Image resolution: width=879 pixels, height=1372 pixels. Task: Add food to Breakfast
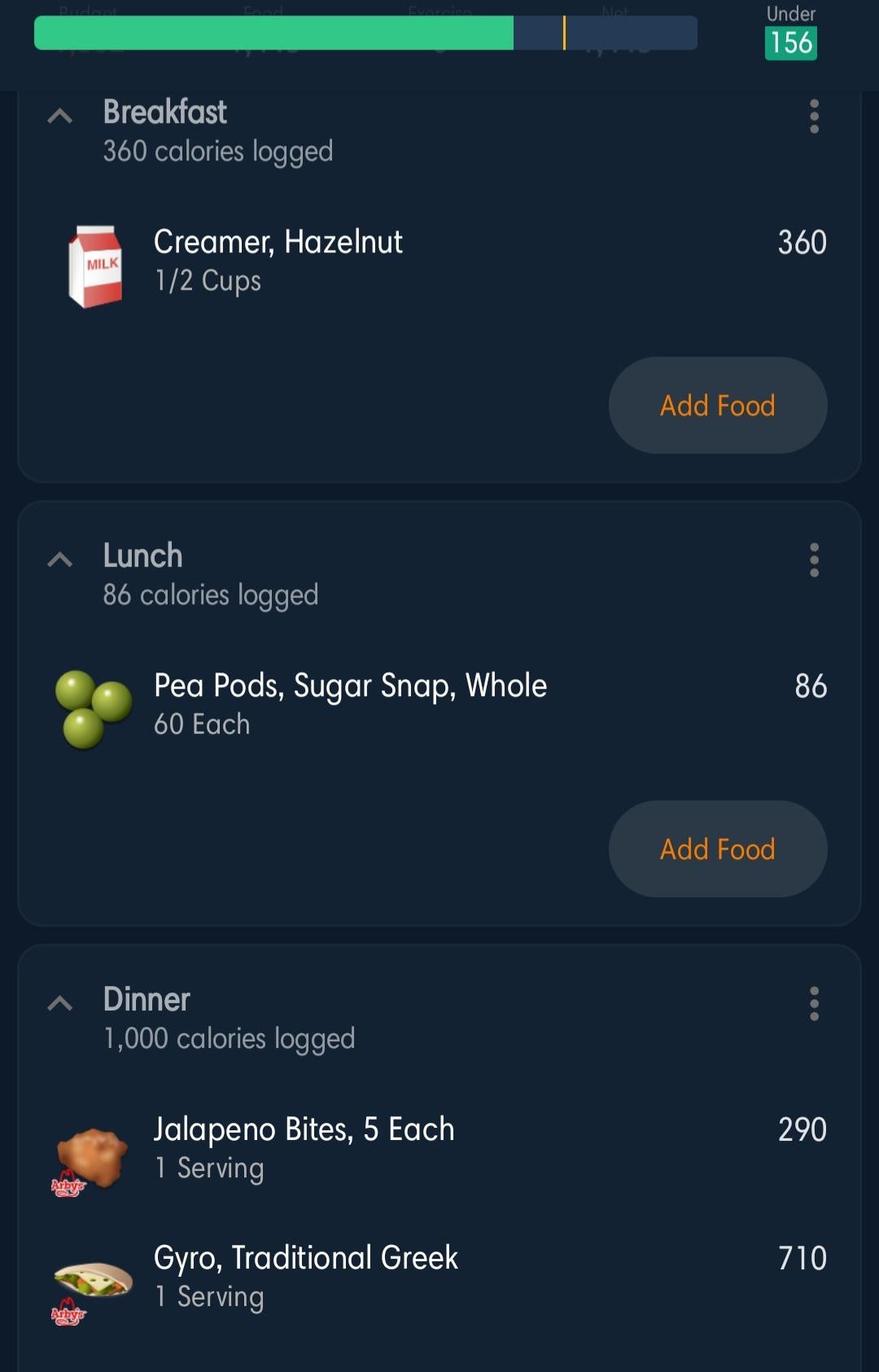pos(717,405)
